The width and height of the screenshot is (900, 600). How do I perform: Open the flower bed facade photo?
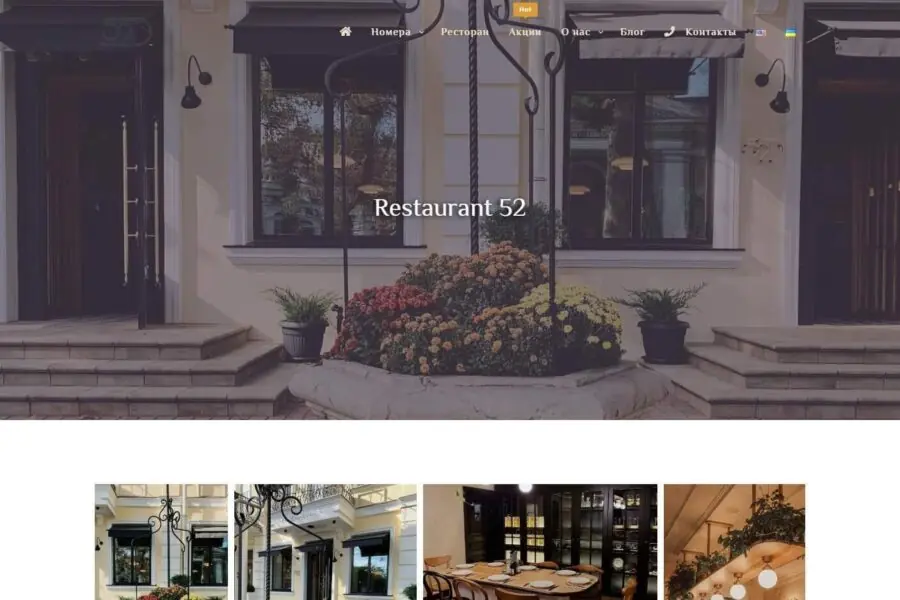pos(161,542)
